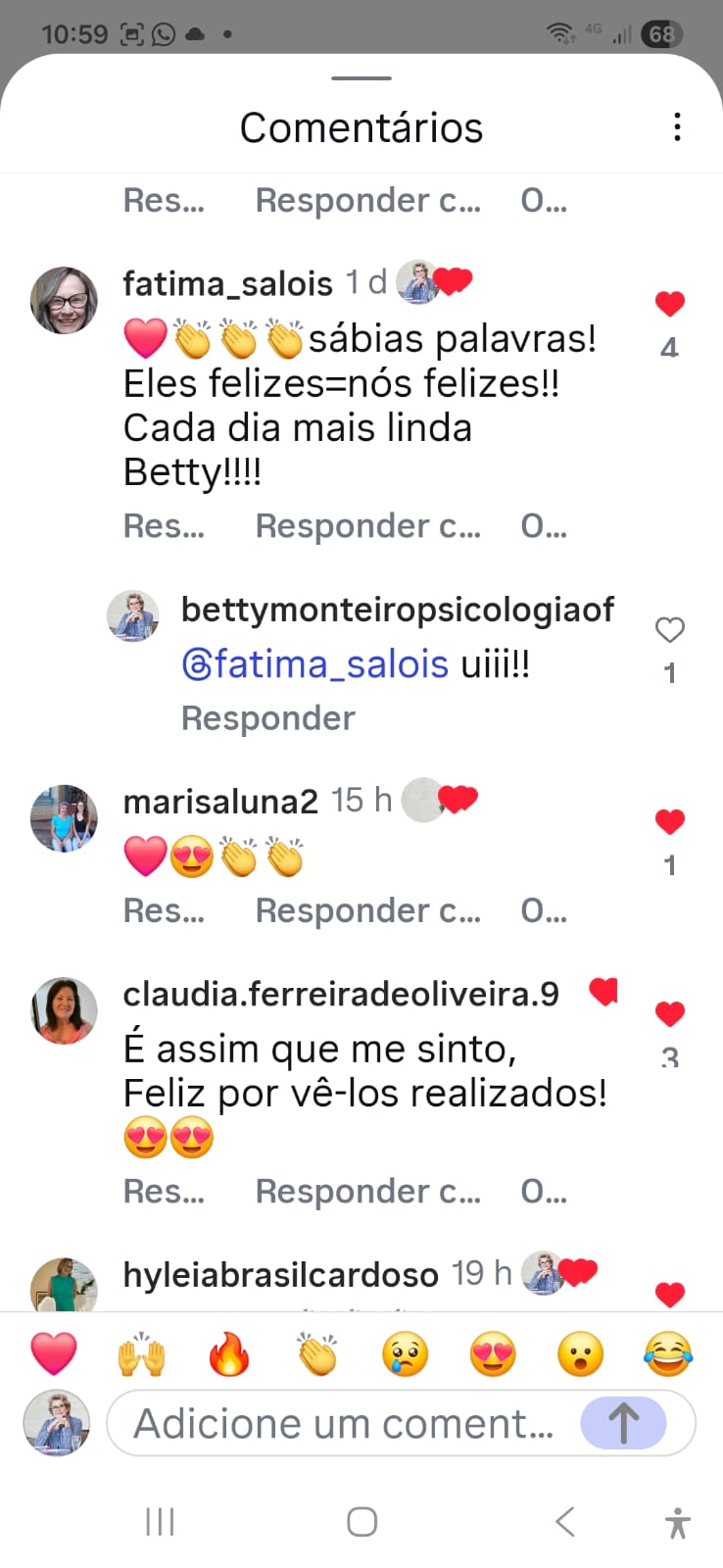Open the @fatima_salois mention link

pyautogui.click(x=314, y=663)
